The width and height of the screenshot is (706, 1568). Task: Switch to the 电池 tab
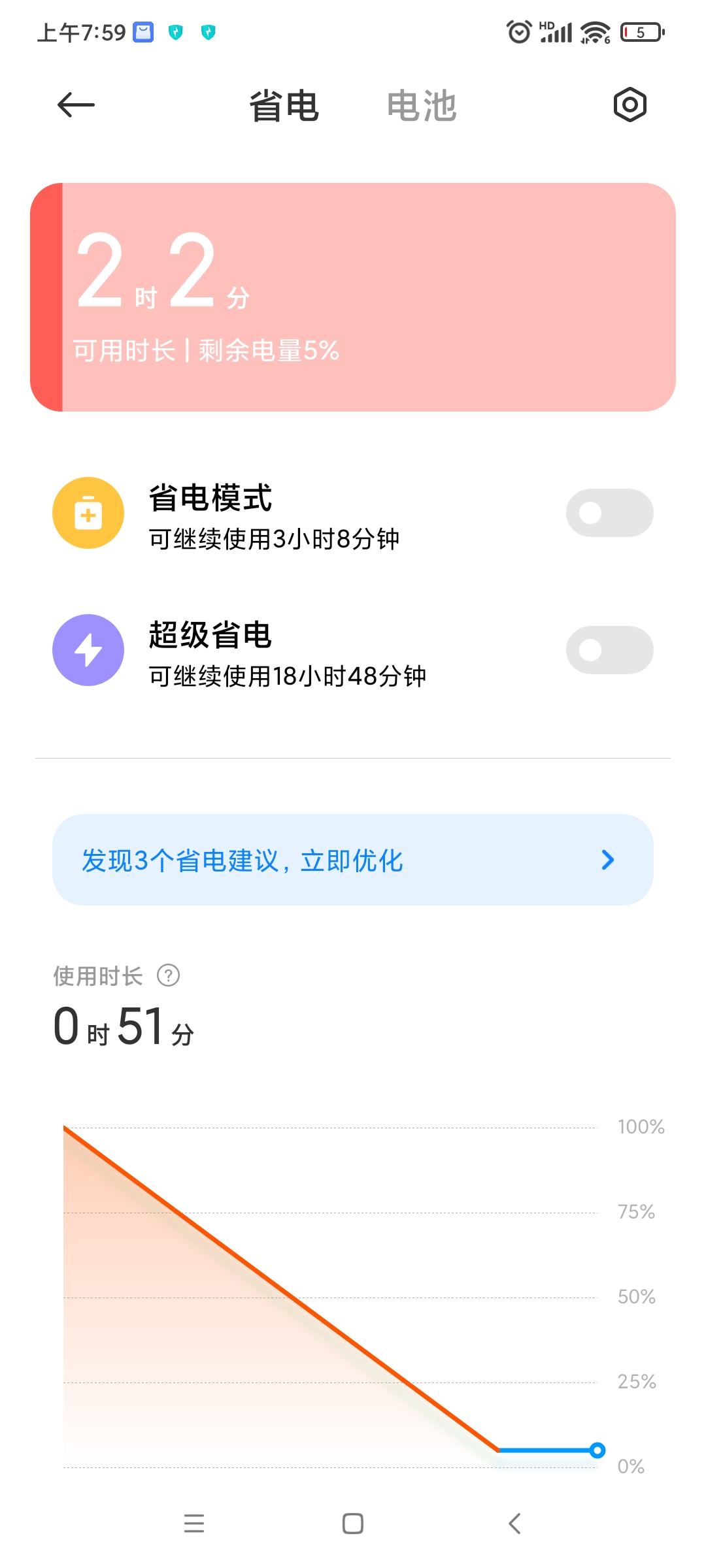pyautogui.click(x=422, y=106)
